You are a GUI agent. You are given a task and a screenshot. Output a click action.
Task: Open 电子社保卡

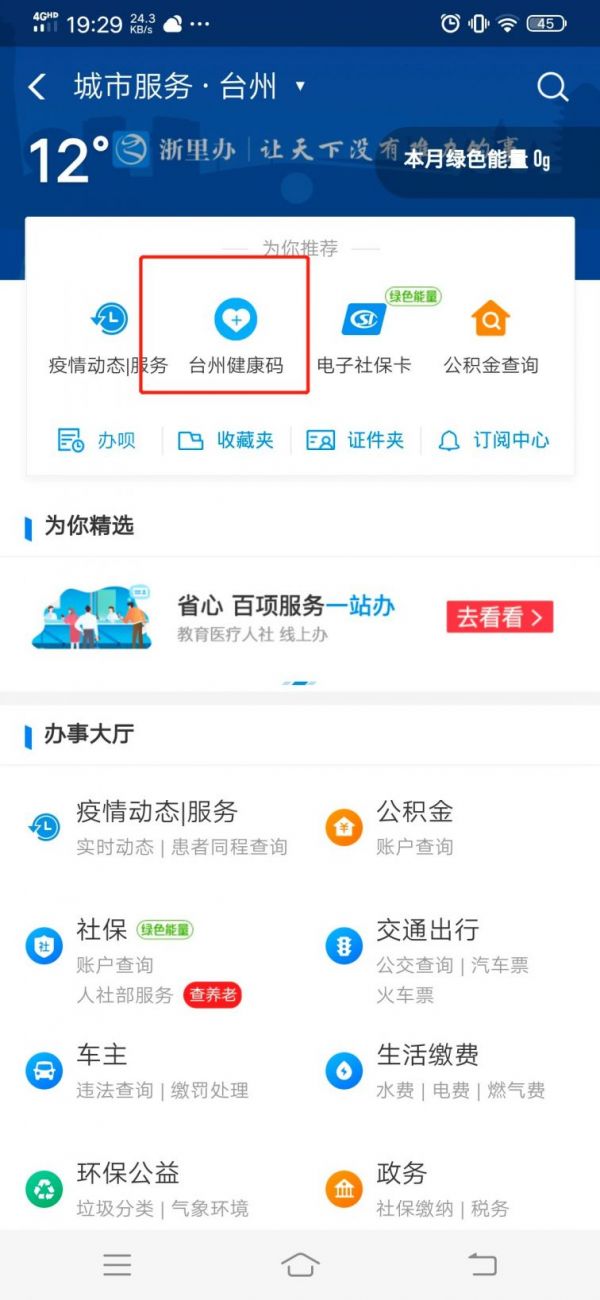point(364,337)
